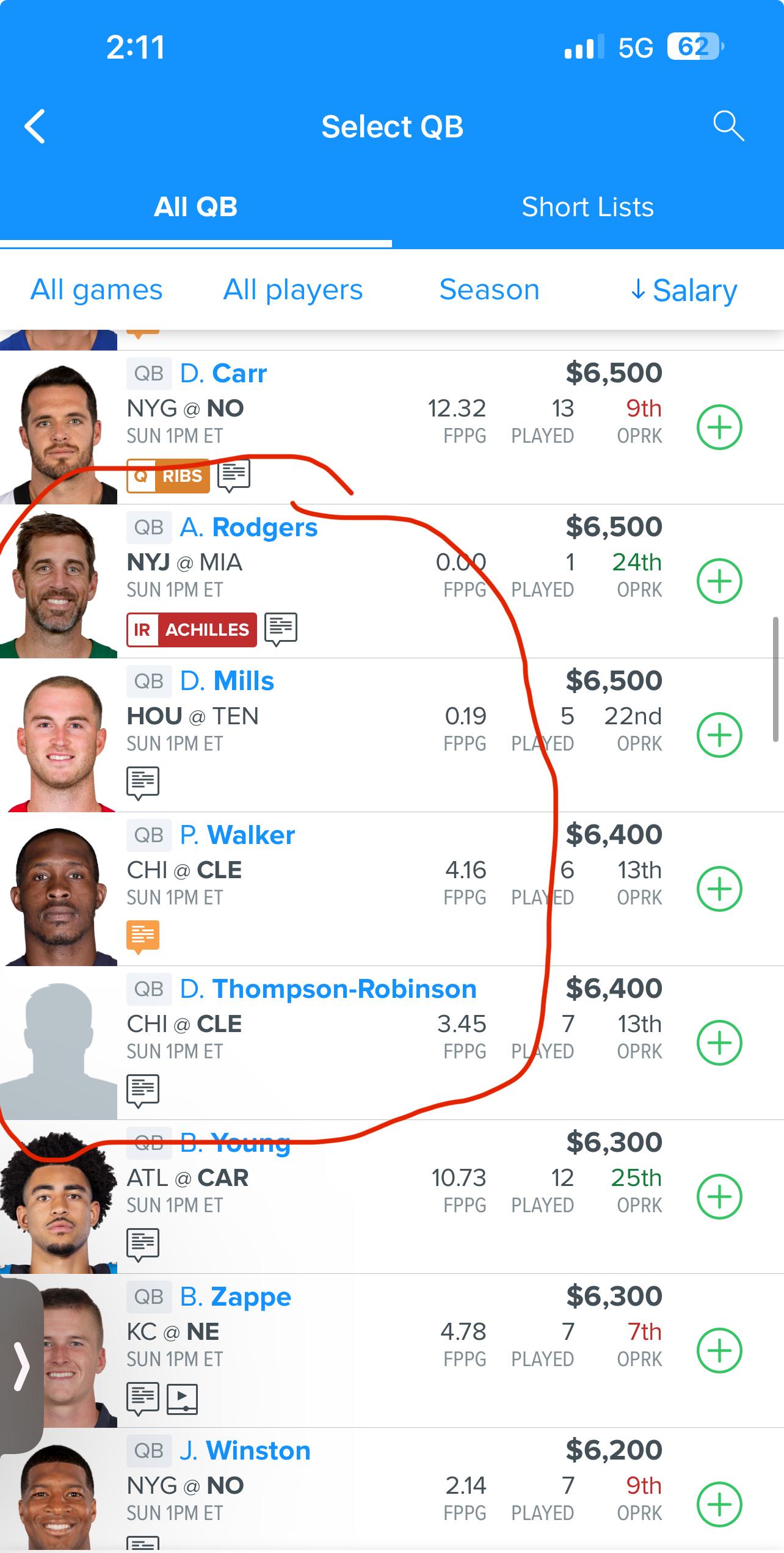The height and width of the screenshot is (1553, 784).
Task: Add D. Carr to the lineup
Action: [719, 427]
